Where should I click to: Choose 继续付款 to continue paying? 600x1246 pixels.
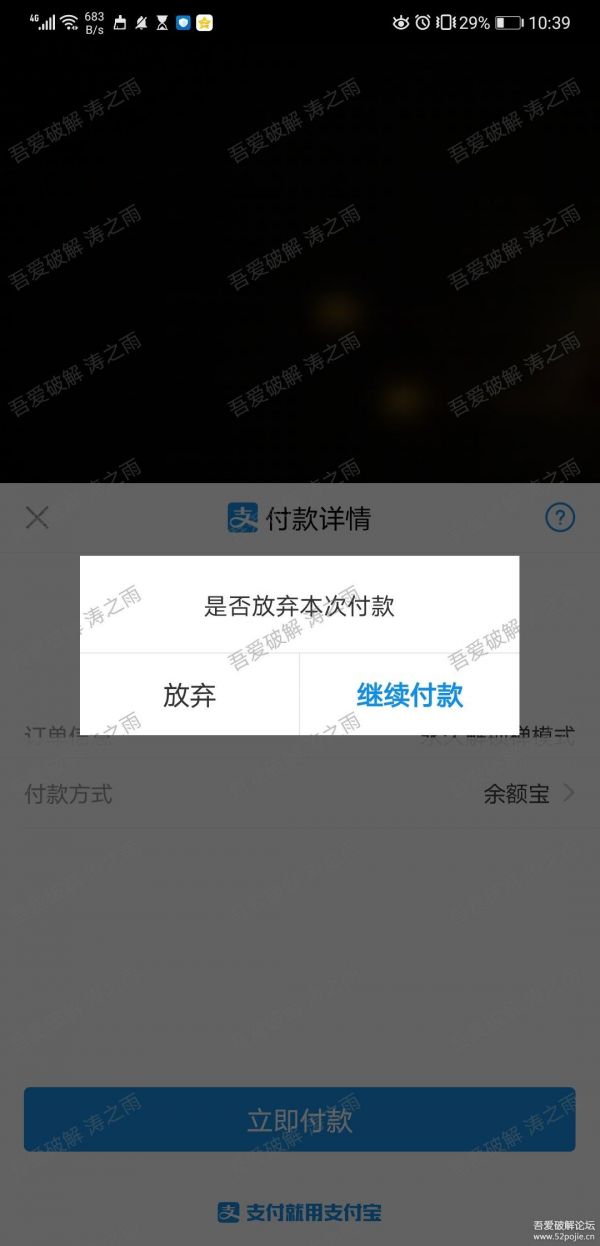(x=409, y=695)
